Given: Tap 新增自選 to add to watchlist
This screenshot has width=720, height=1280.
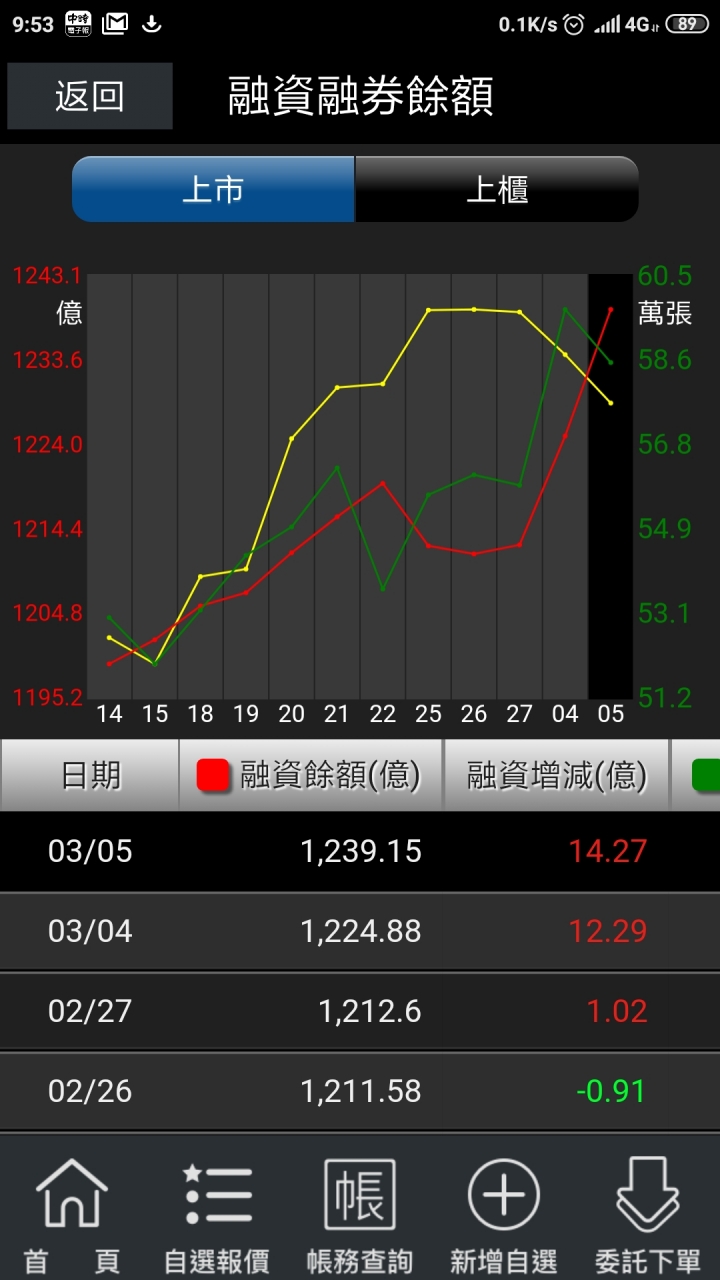Looking at the screenshot, I should click(x=504, y=1215).
